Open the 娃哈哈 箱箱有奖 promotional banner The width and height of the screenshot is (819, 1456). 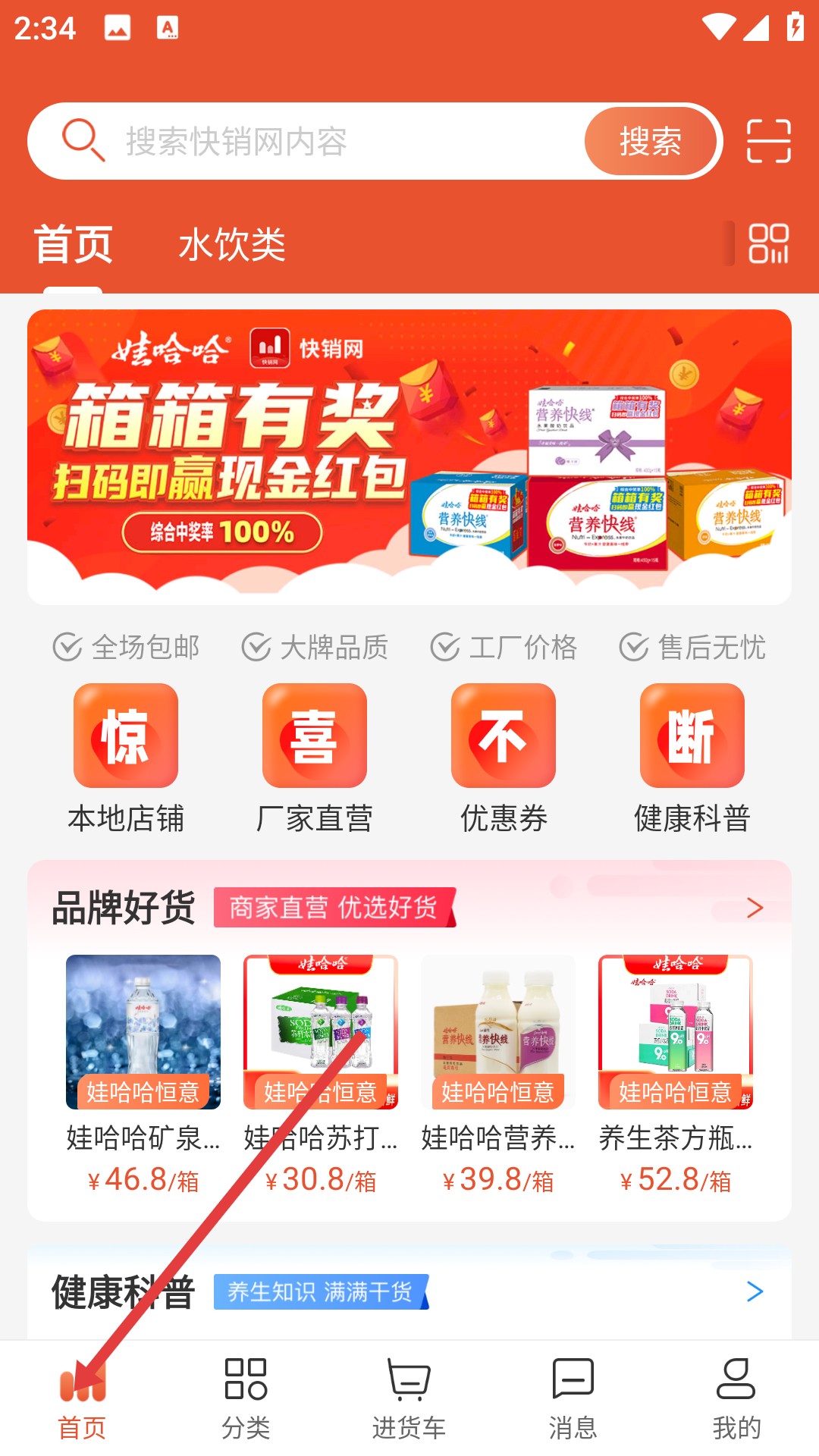[409, 457]
